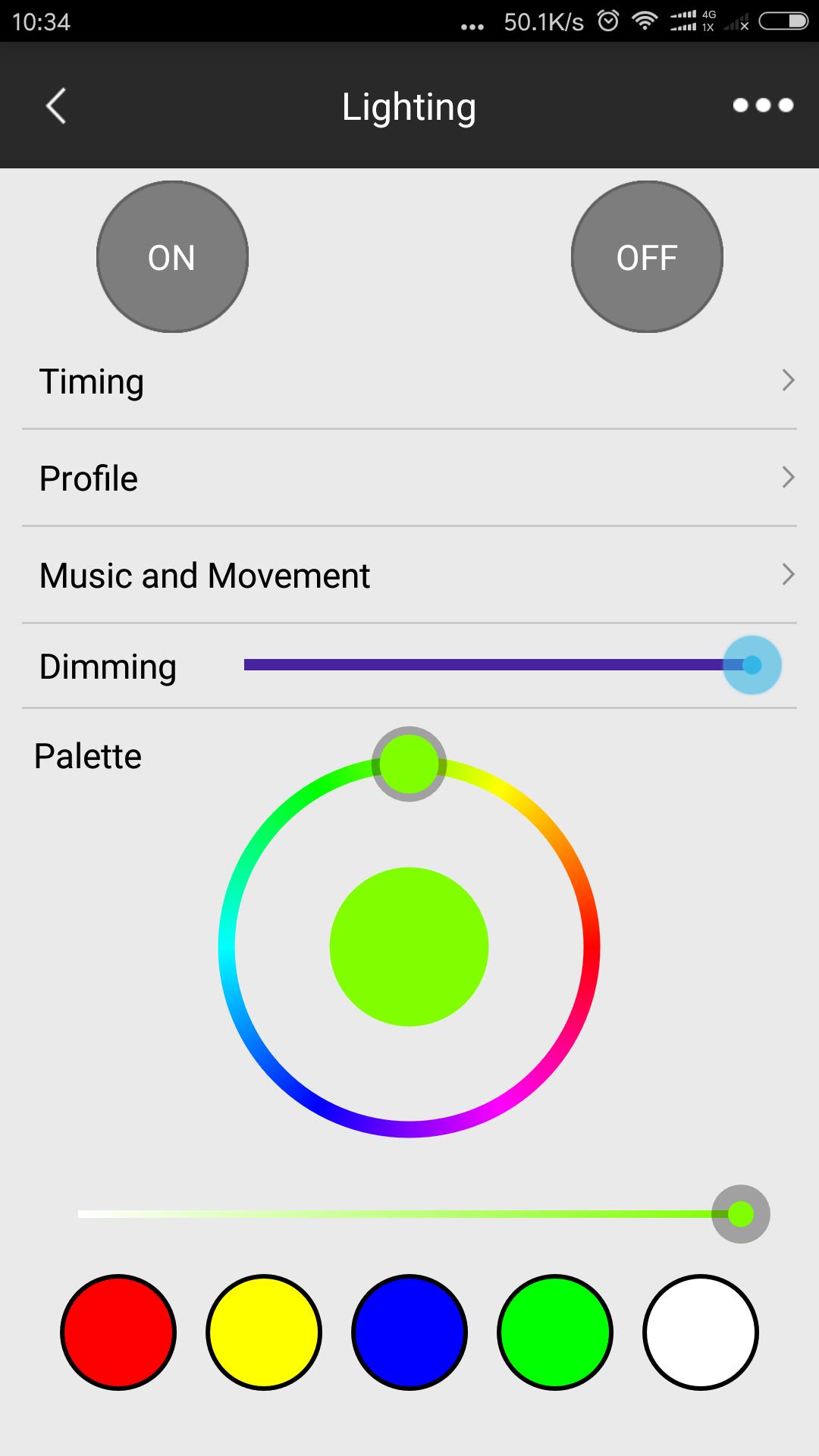Open Music and Movement
The height and width of the screenshot is (1456, 819).
(x=409, y=575)
